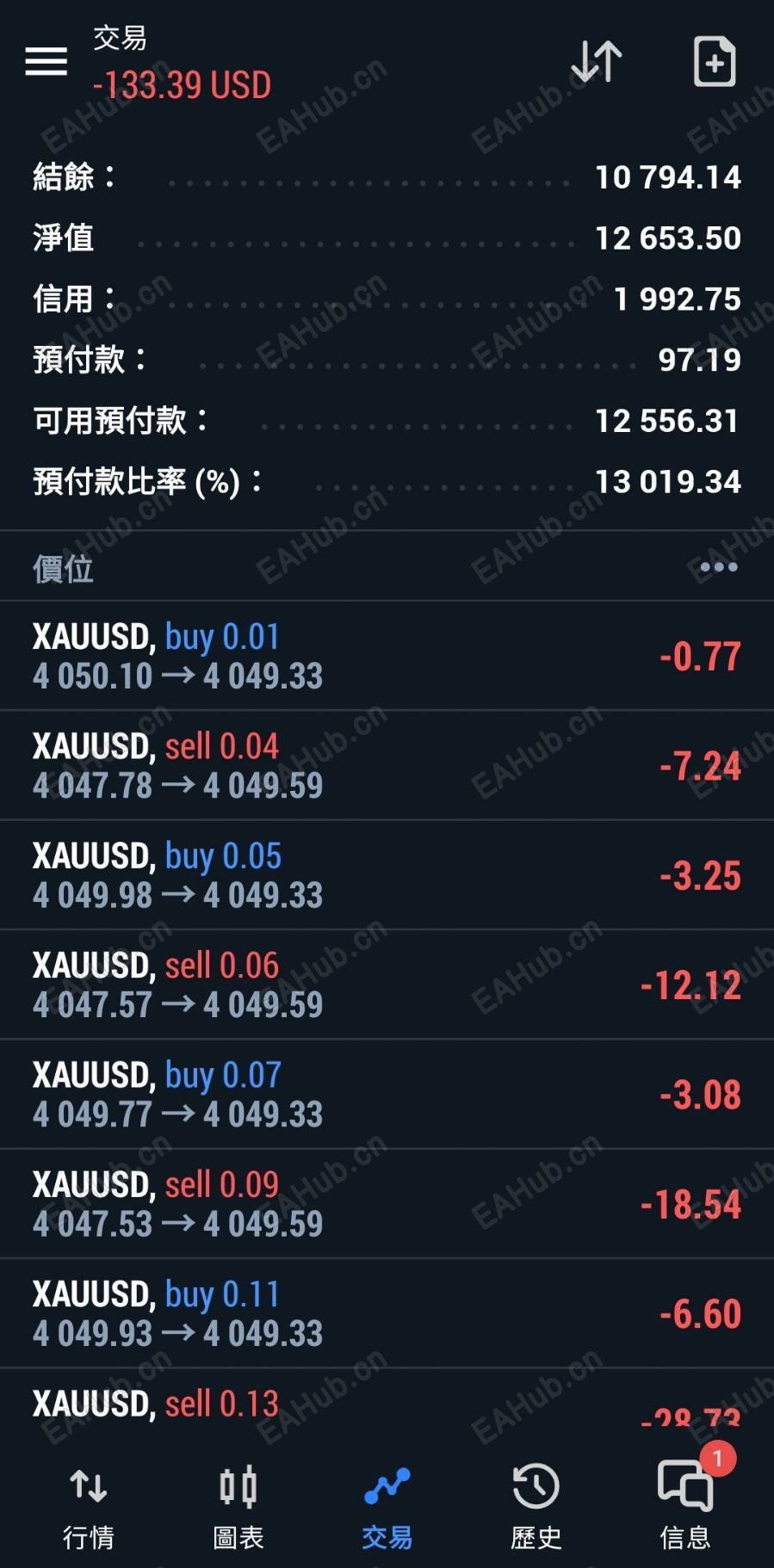Viewport: 774px width, 1568px height.
Task: Open the XAUUSD buy 0.07 position
Action: (387, 1094)
